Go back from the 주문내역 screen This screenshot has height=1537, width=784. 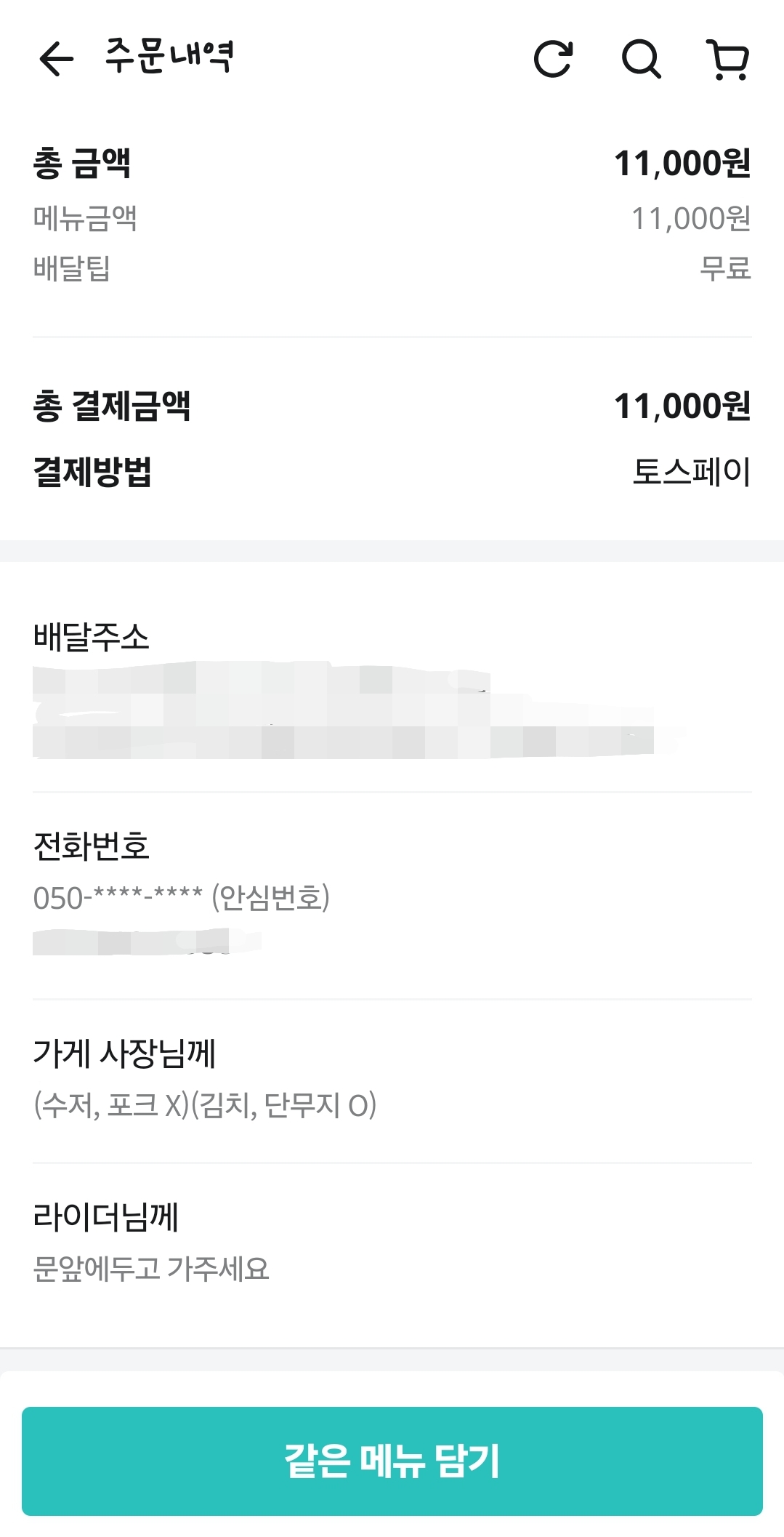[56, 58]
